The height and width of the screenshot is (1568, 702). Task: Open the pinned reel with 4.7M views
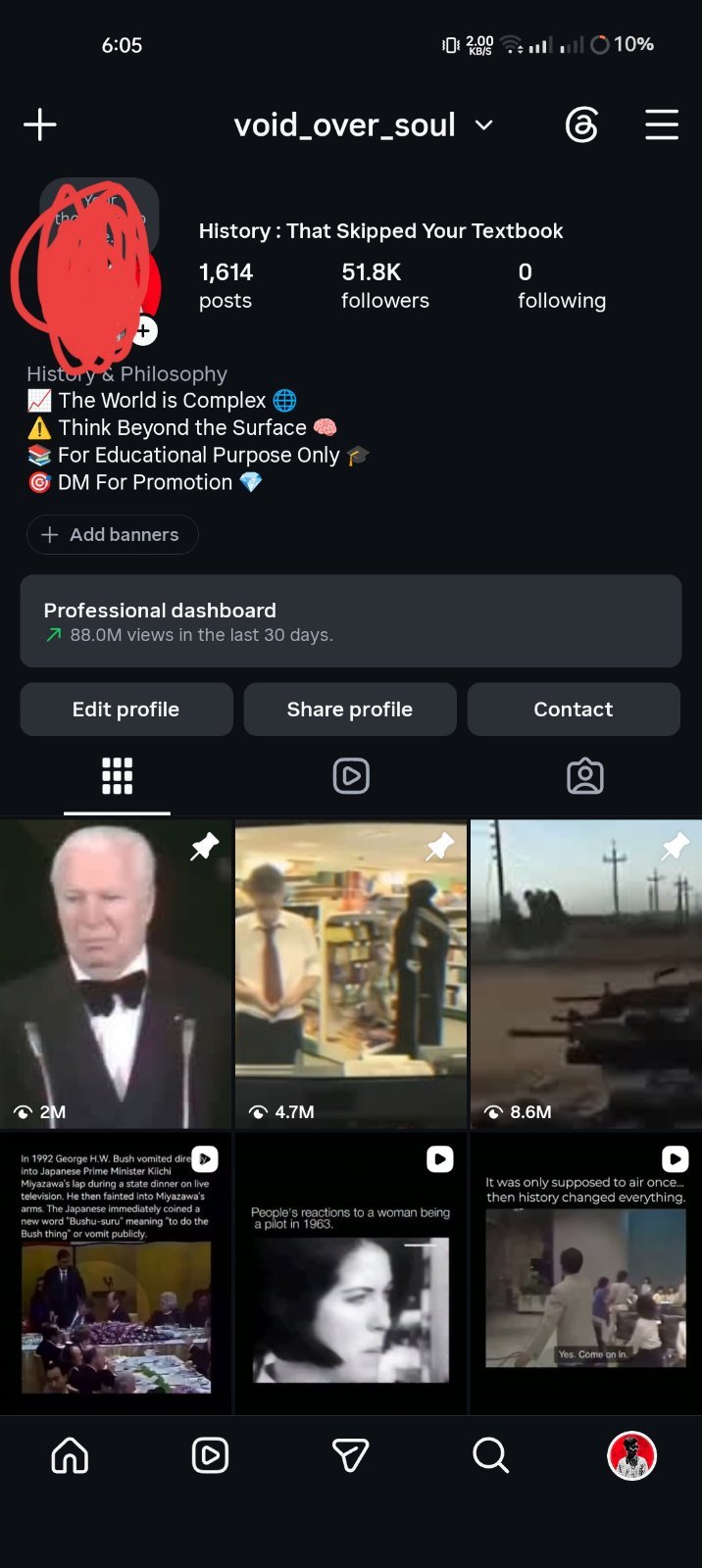[351, 974]
